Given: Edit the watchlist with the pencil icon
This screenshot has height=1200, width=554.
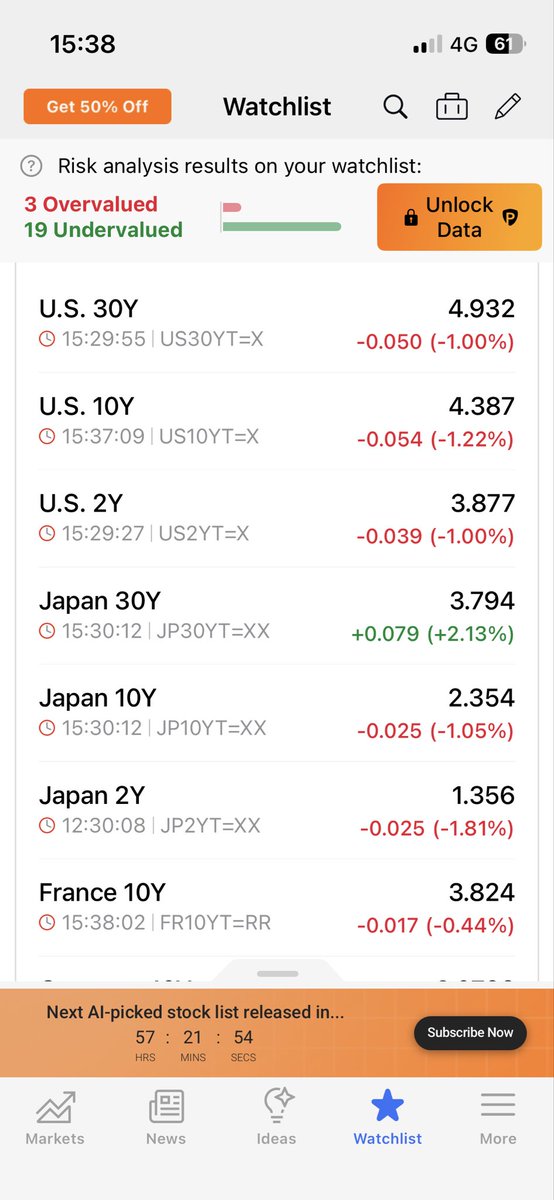Looking at the screenshot, I should (508, 107).
